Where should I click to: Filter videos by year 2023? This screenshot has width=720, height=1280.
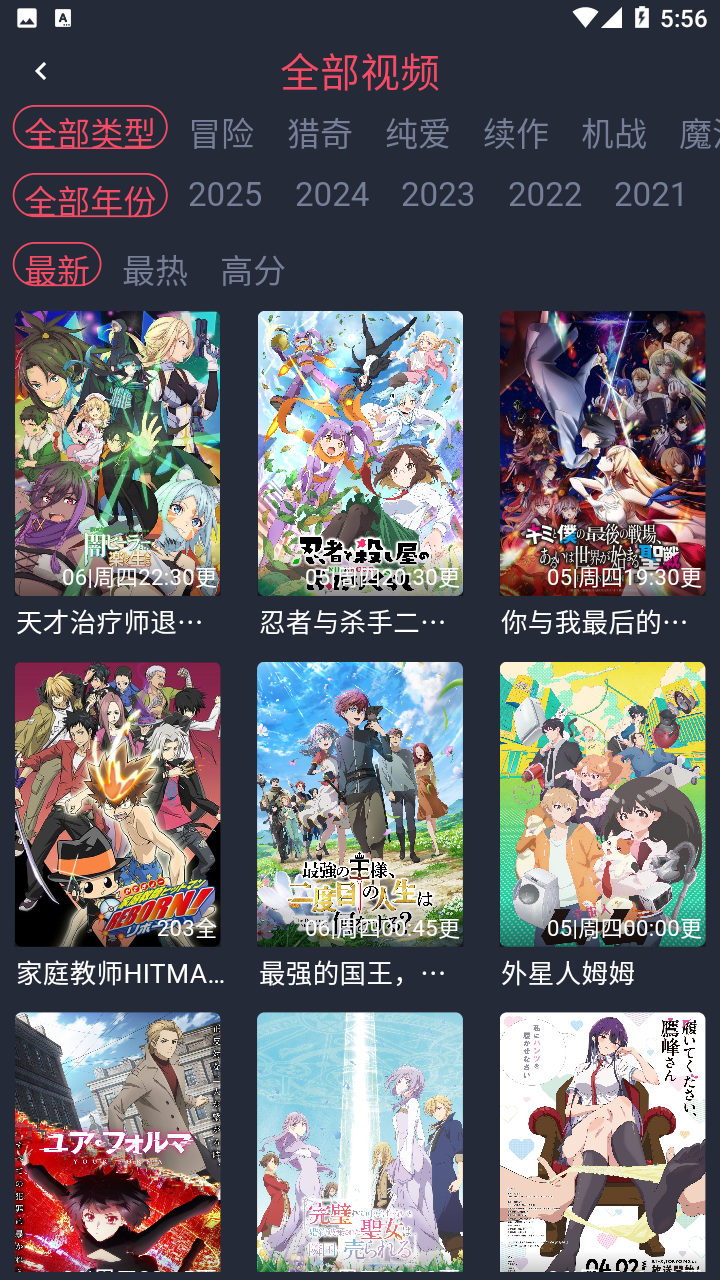(x=438, y=195)
